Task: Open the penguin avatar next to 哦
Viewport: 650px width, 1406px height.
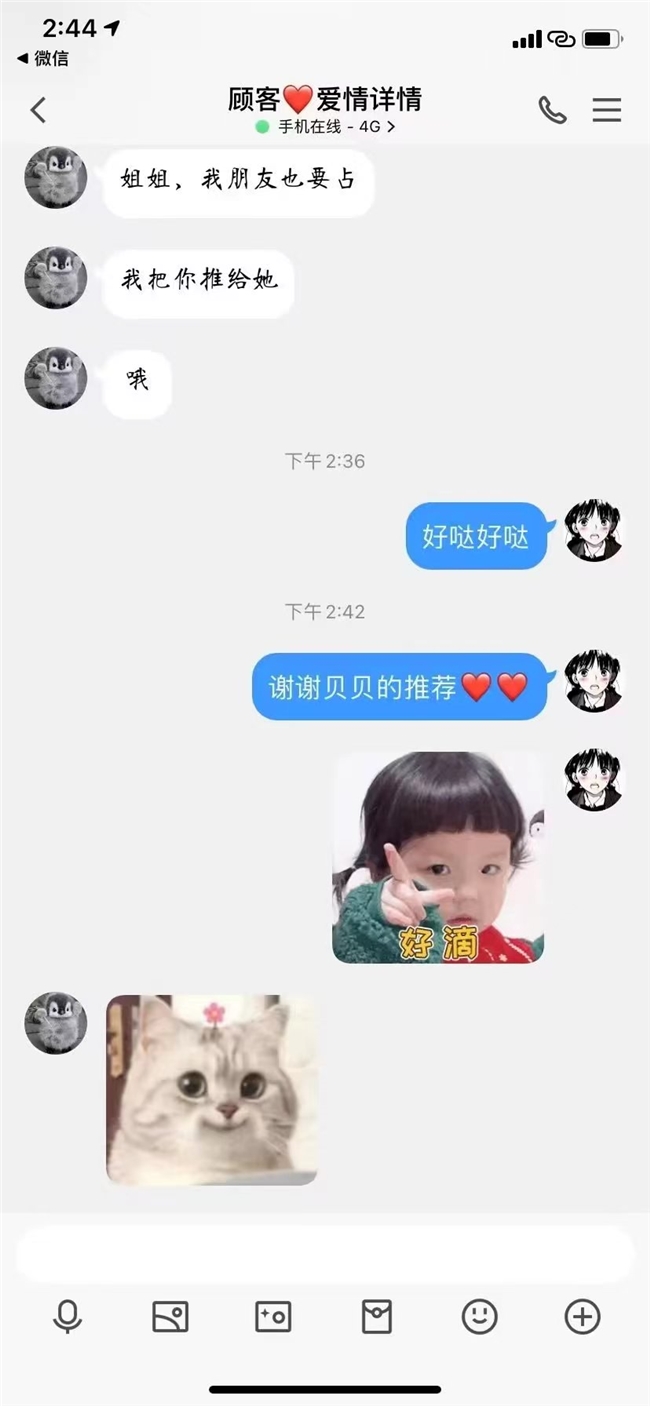Action: 56,379
